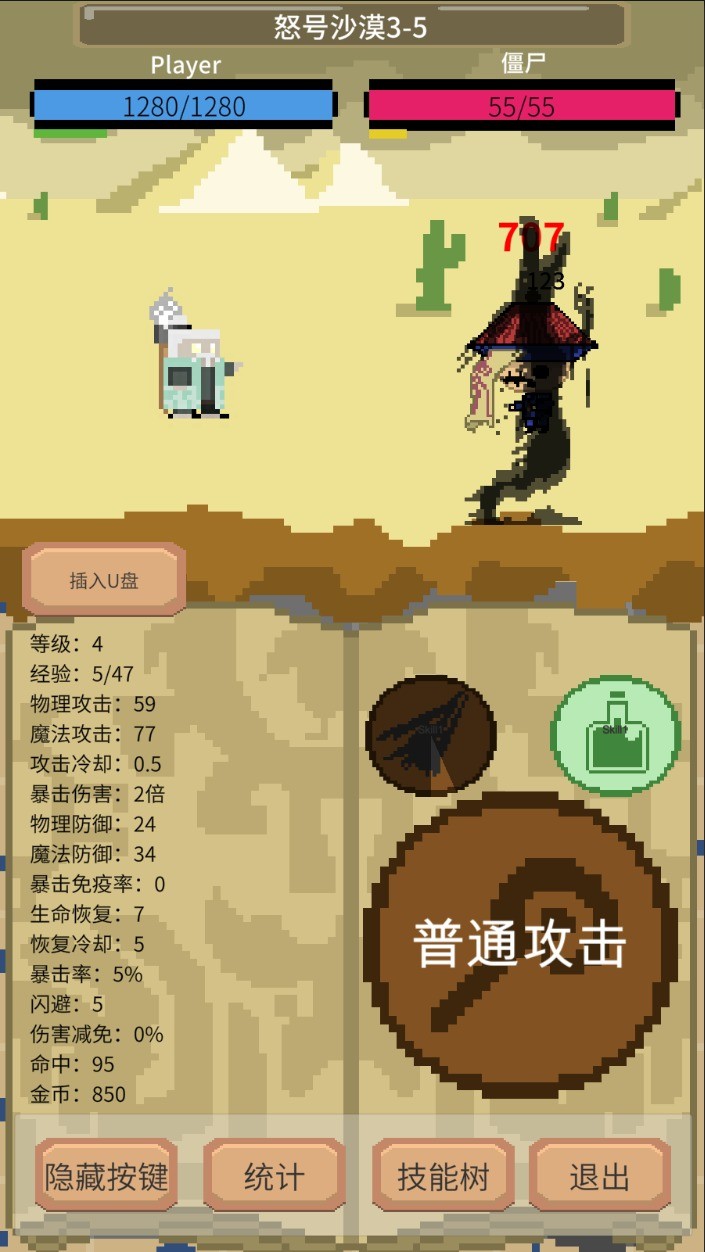Screen dimensions: 705x1252
Task: Tap the 普通攻击 attack button
Action: point(520,945)
